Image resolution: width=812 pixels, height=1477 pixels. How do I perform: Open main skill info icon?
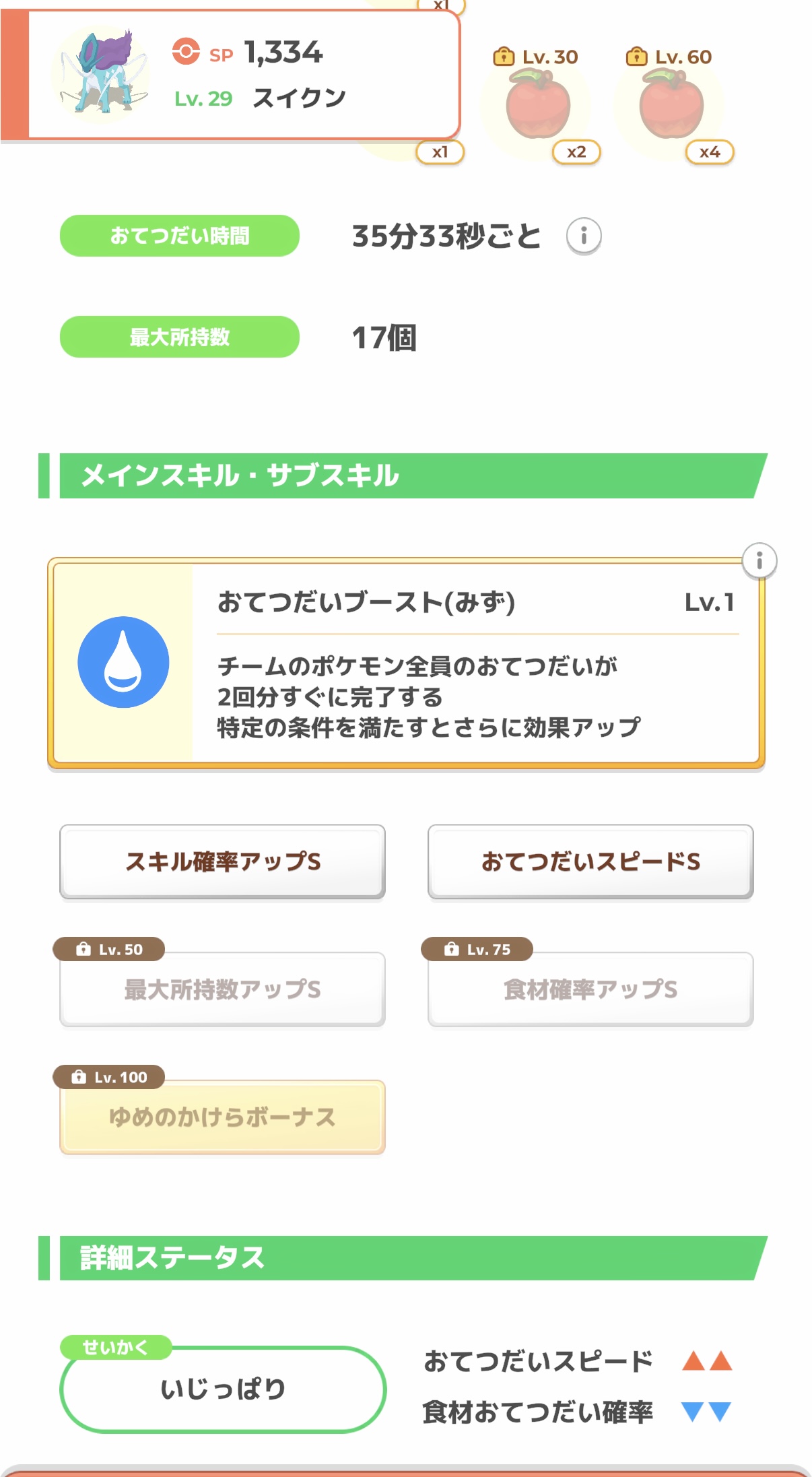(759, 560)
